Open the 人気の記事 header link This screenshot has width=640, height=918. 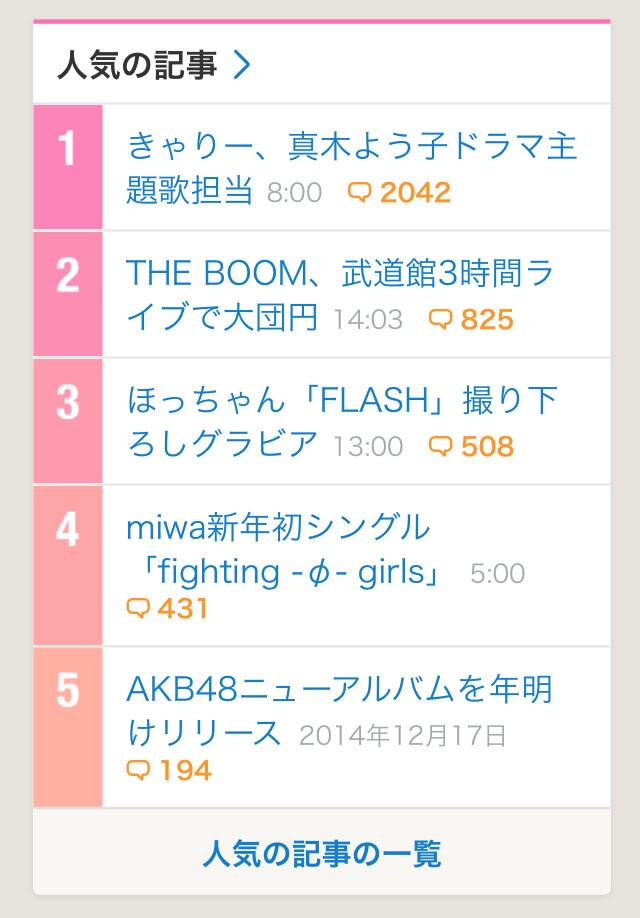coord(155,65)
